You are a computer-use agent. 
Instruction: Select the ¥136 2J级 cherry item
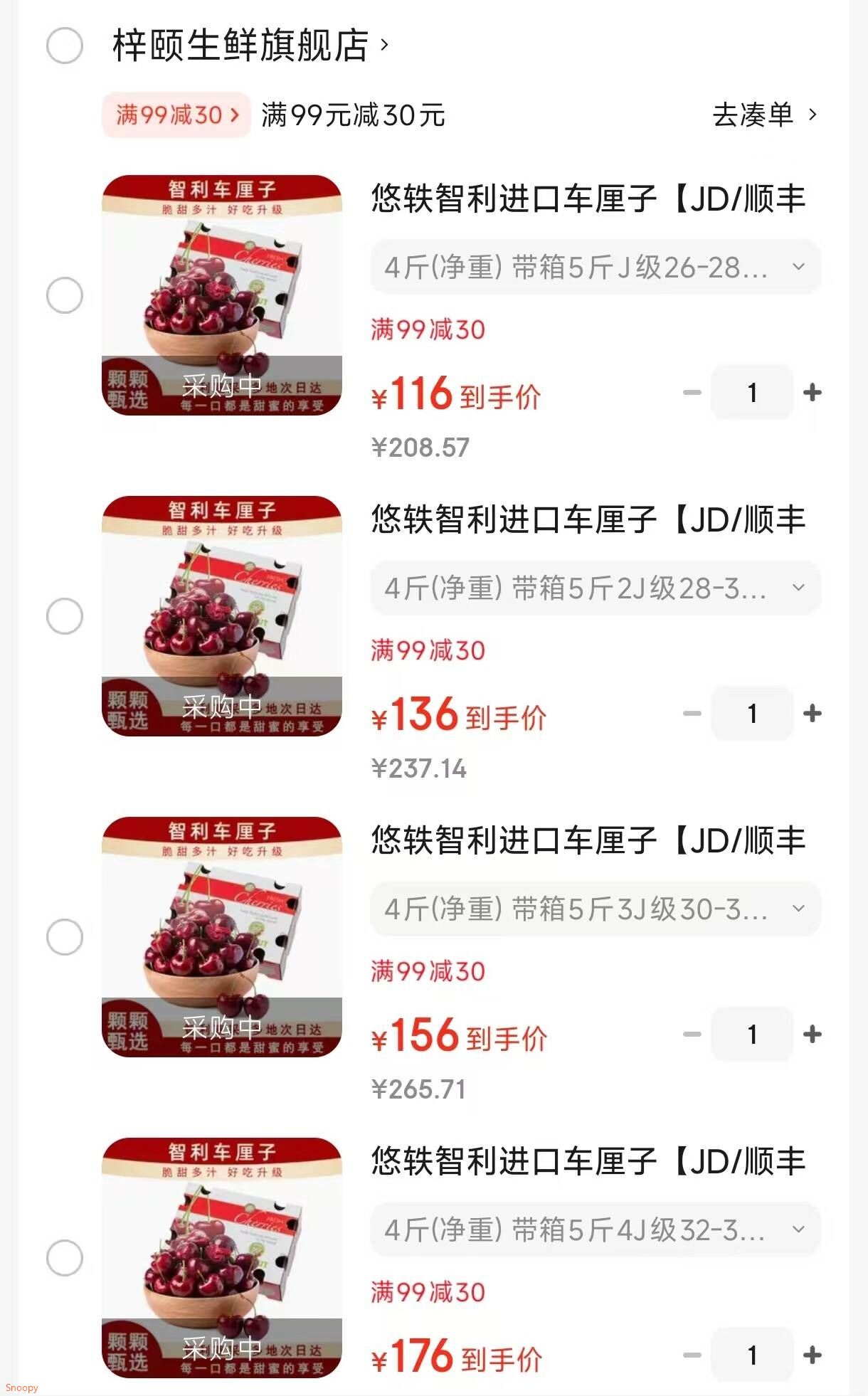[65, 616]
